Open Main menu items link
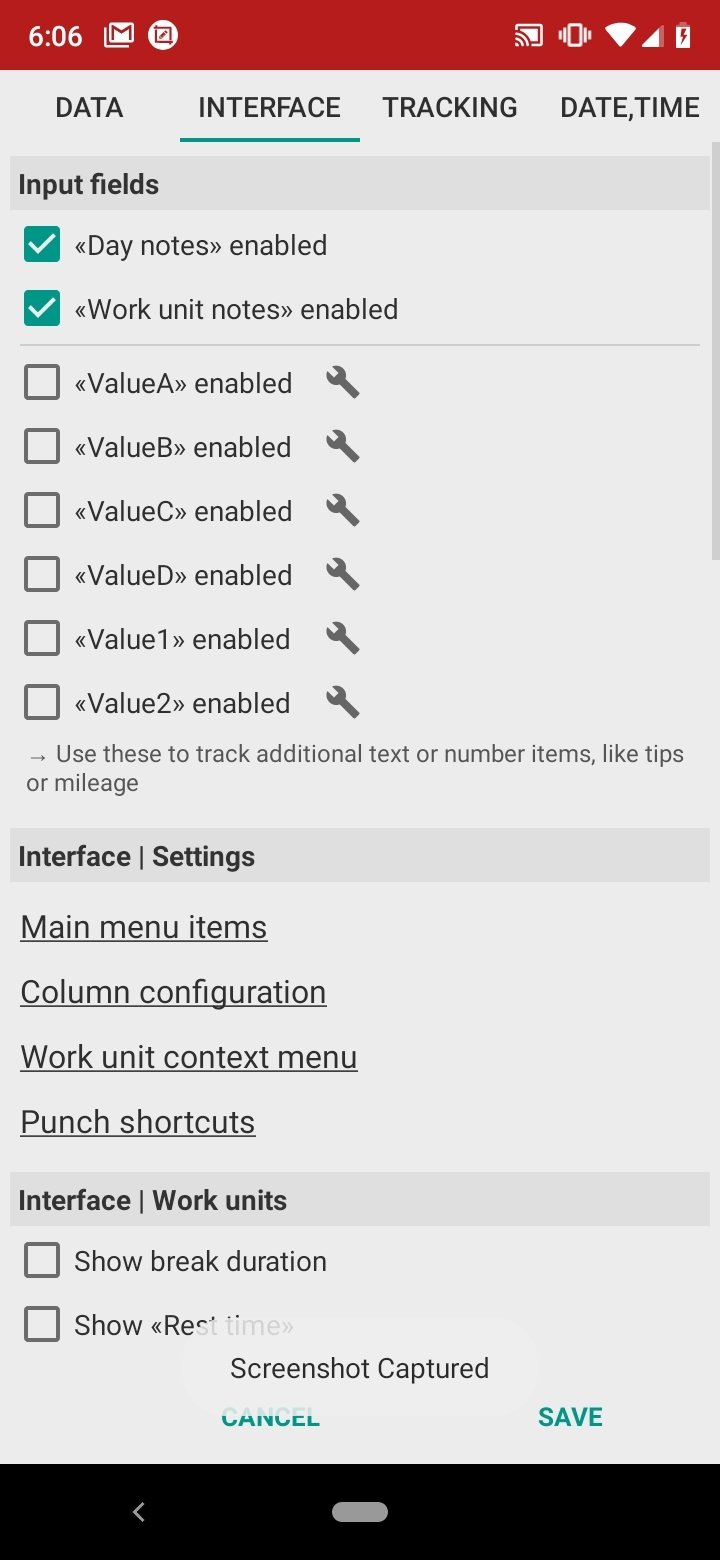The image size is (720, 1560). tap(144, 927)
